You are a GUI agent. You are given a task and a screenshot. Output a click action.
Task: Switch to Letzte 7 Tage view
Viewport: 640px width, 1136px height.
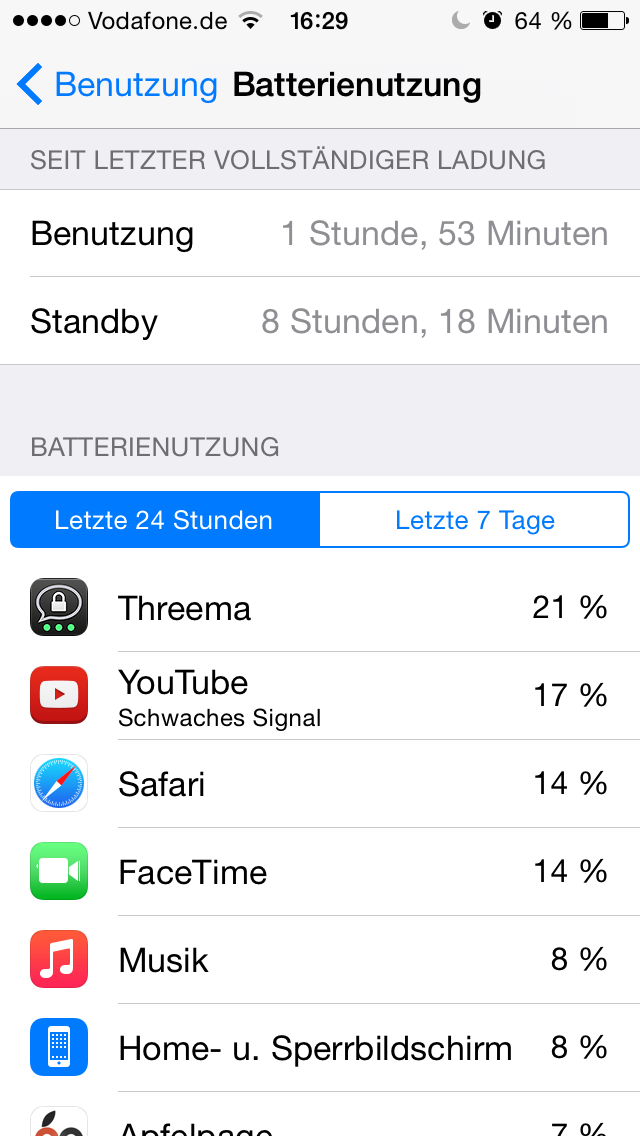coord(475,520)
